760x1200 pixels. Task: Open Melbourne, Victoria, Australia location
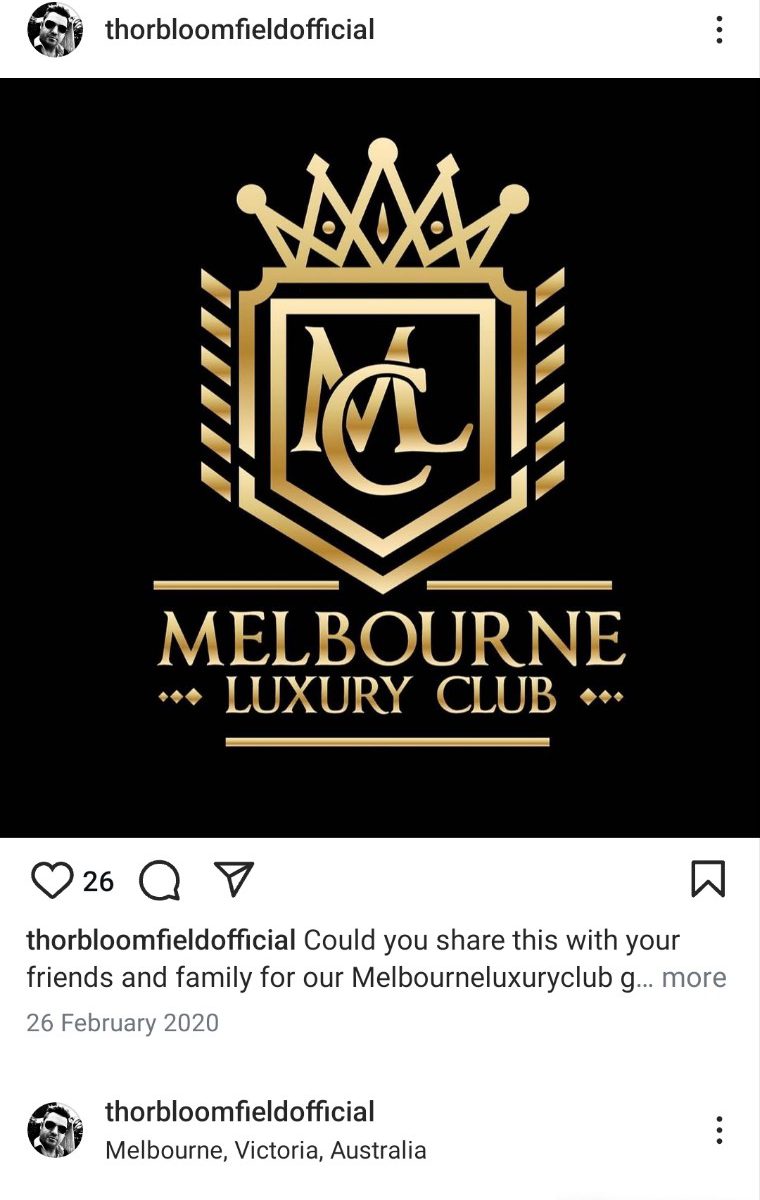coord(265,1150)
